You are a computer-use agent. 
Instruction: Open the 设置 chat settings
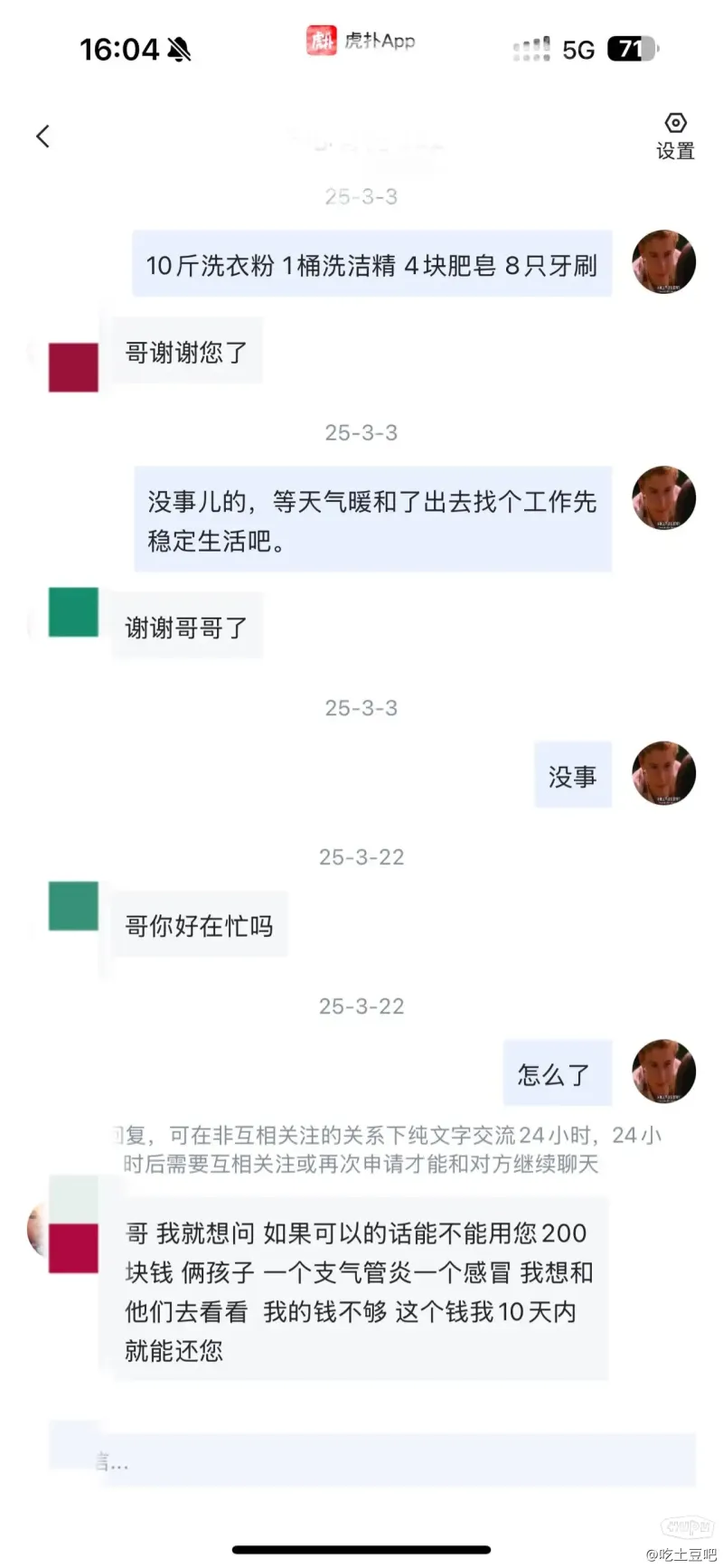pos(675,136)
